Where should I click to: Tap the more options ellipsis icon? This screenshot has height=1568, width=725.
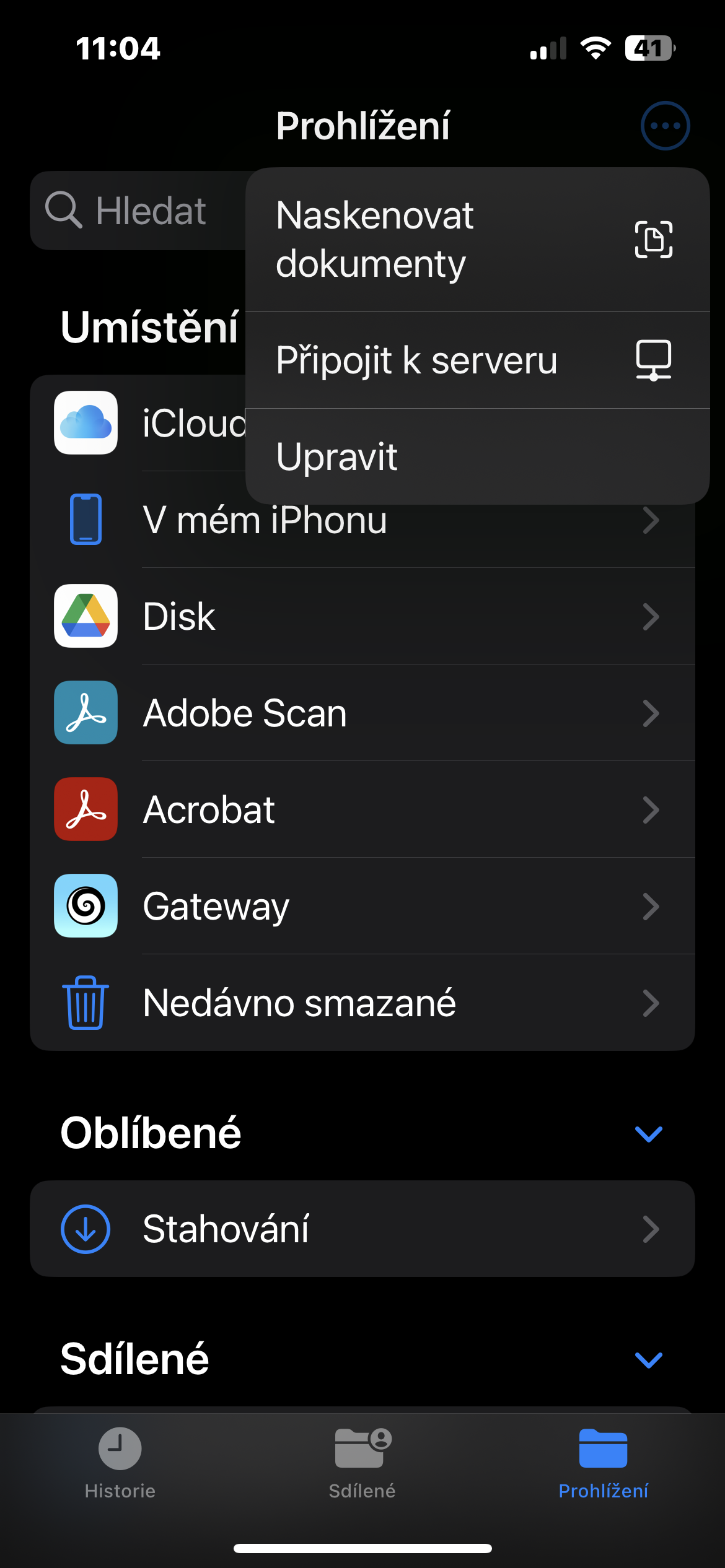coord(665,126)
